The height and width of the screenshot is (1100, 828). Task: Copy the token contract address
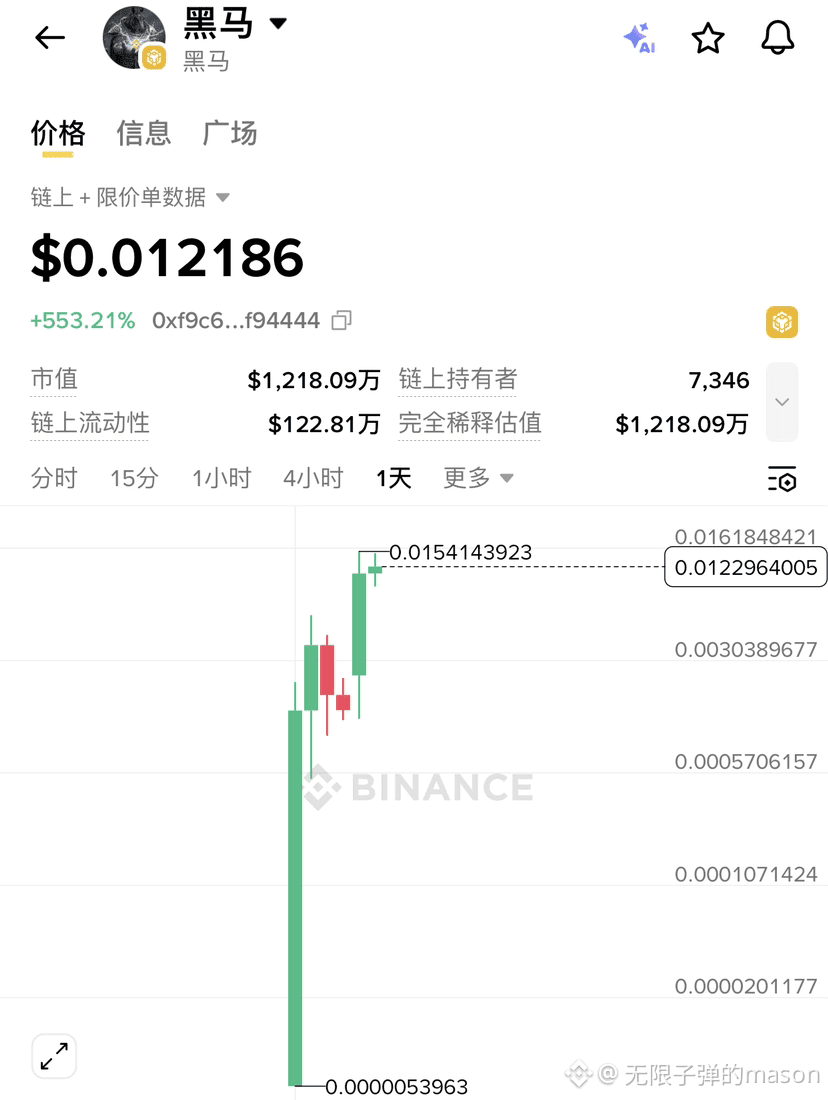click(341, 320)
